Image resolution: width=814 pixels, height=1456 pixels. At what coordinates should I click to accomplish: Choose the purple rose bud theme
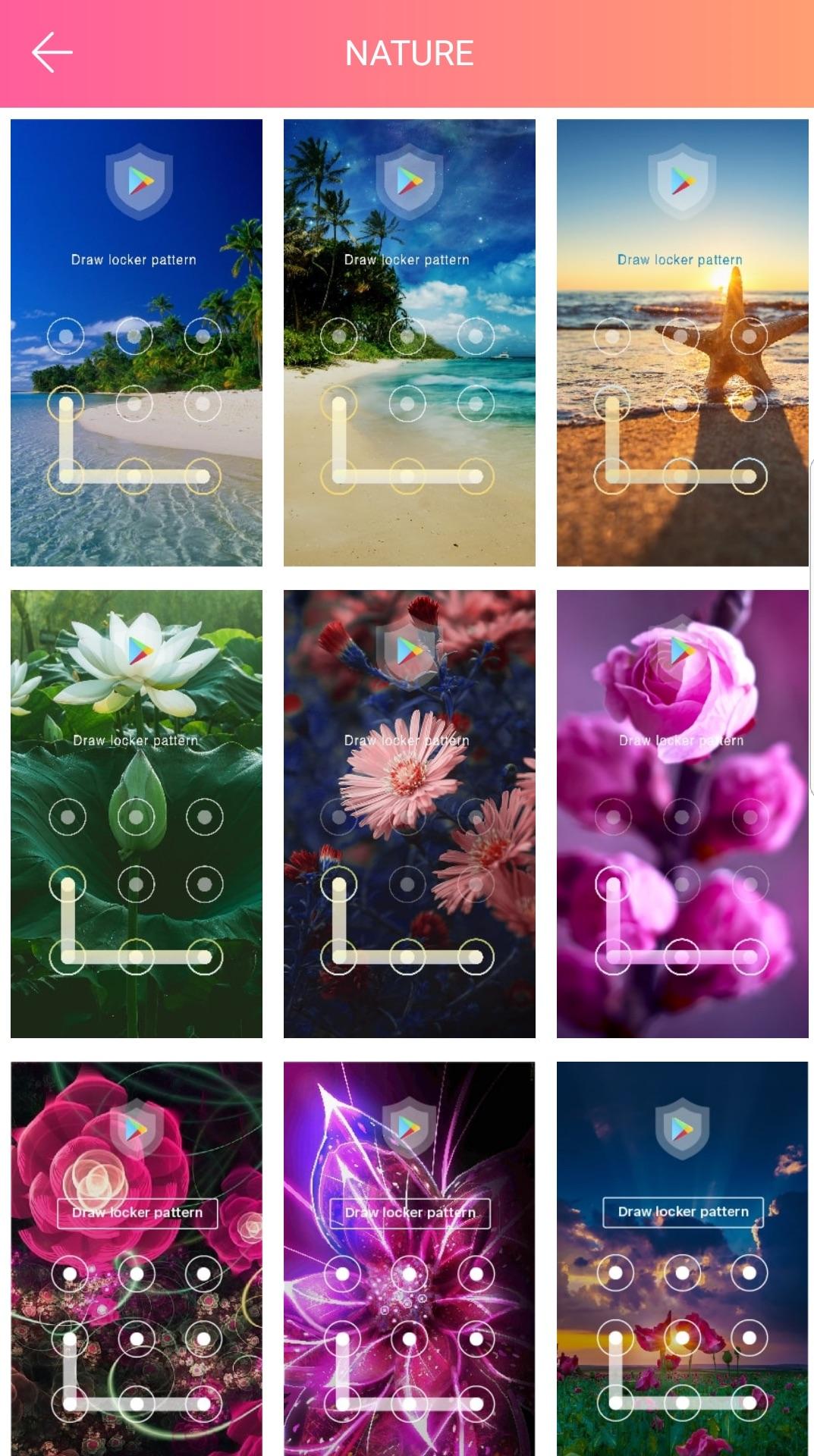click(683, 813)
